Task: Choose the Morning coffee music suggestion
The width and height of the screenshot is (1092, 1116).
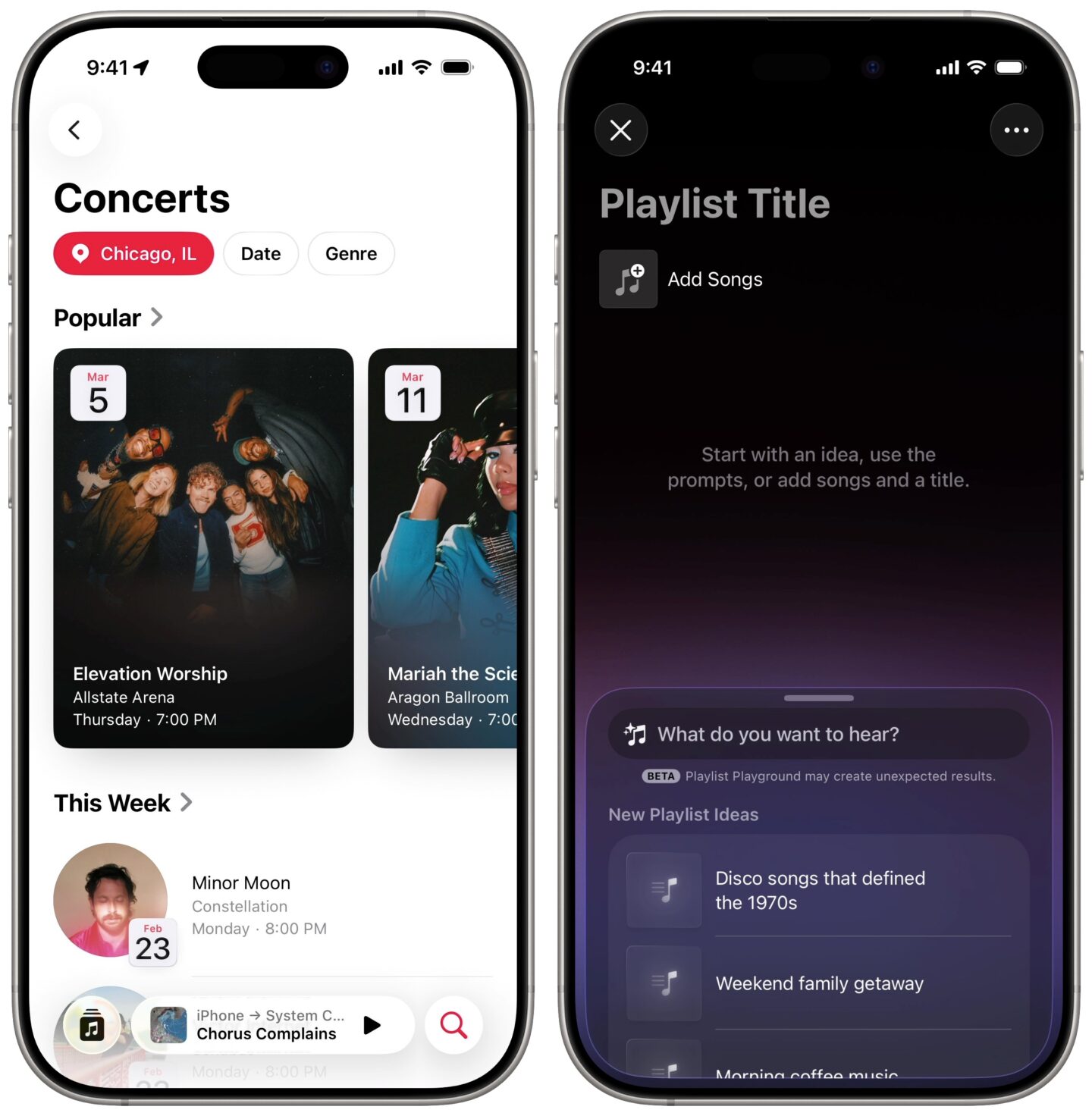Action: 808,1073
